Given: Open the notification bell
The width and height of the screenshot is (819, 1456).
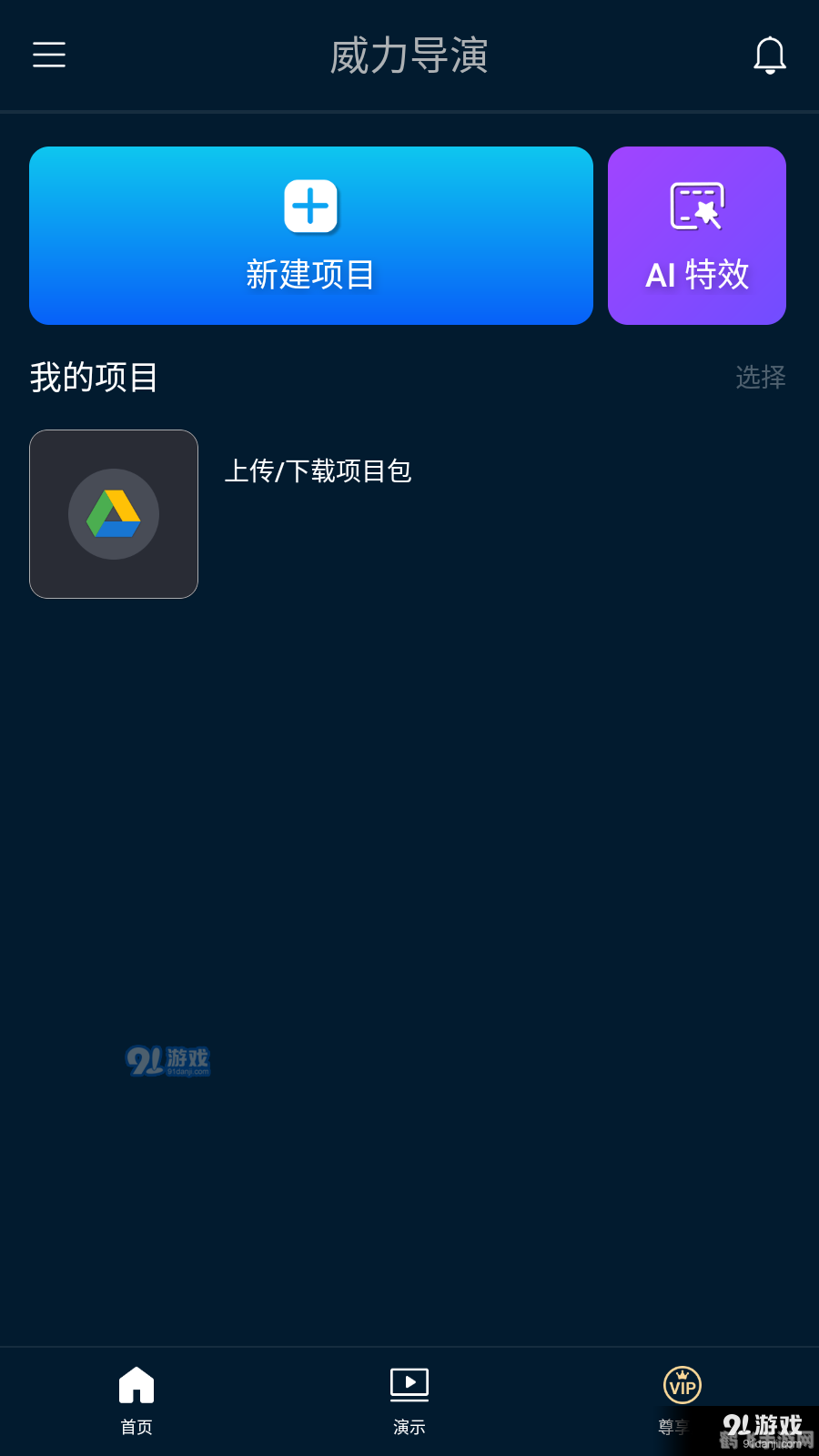Looking at the screenshot, I should (x=770, y=56).
